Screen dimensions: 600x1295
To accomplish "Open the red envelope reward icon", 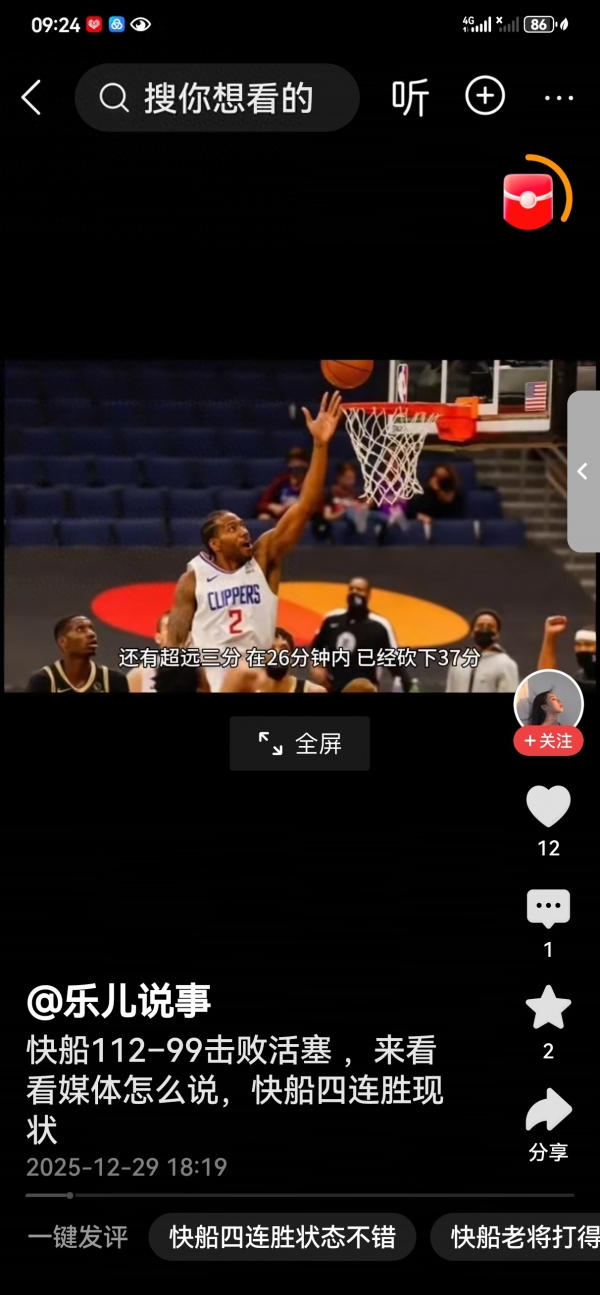I will (x=530, y=195).
